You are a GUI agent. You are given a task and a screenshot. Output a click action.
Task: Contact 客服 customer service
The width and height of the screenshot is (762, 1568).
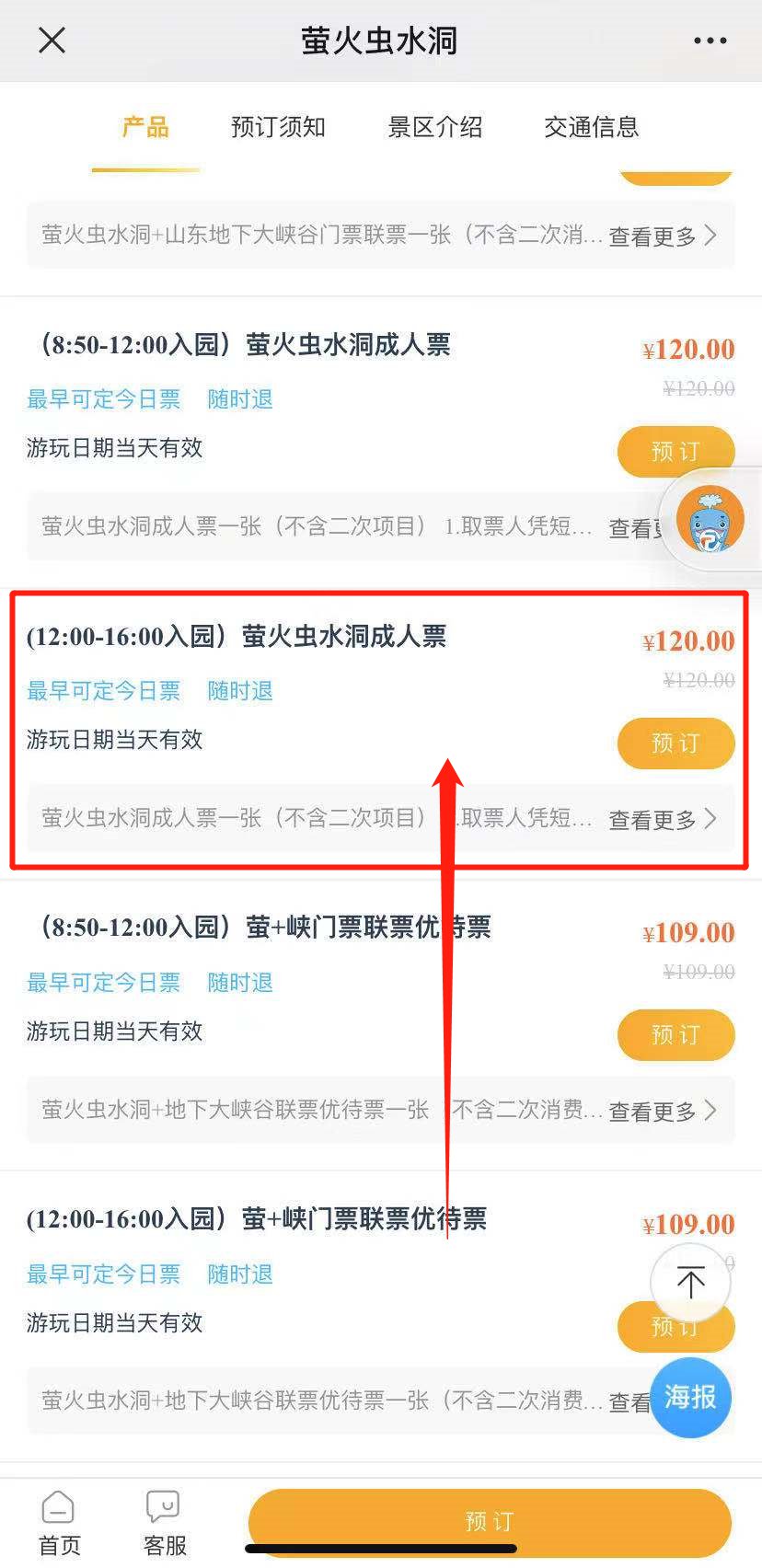click(165, 1523)
